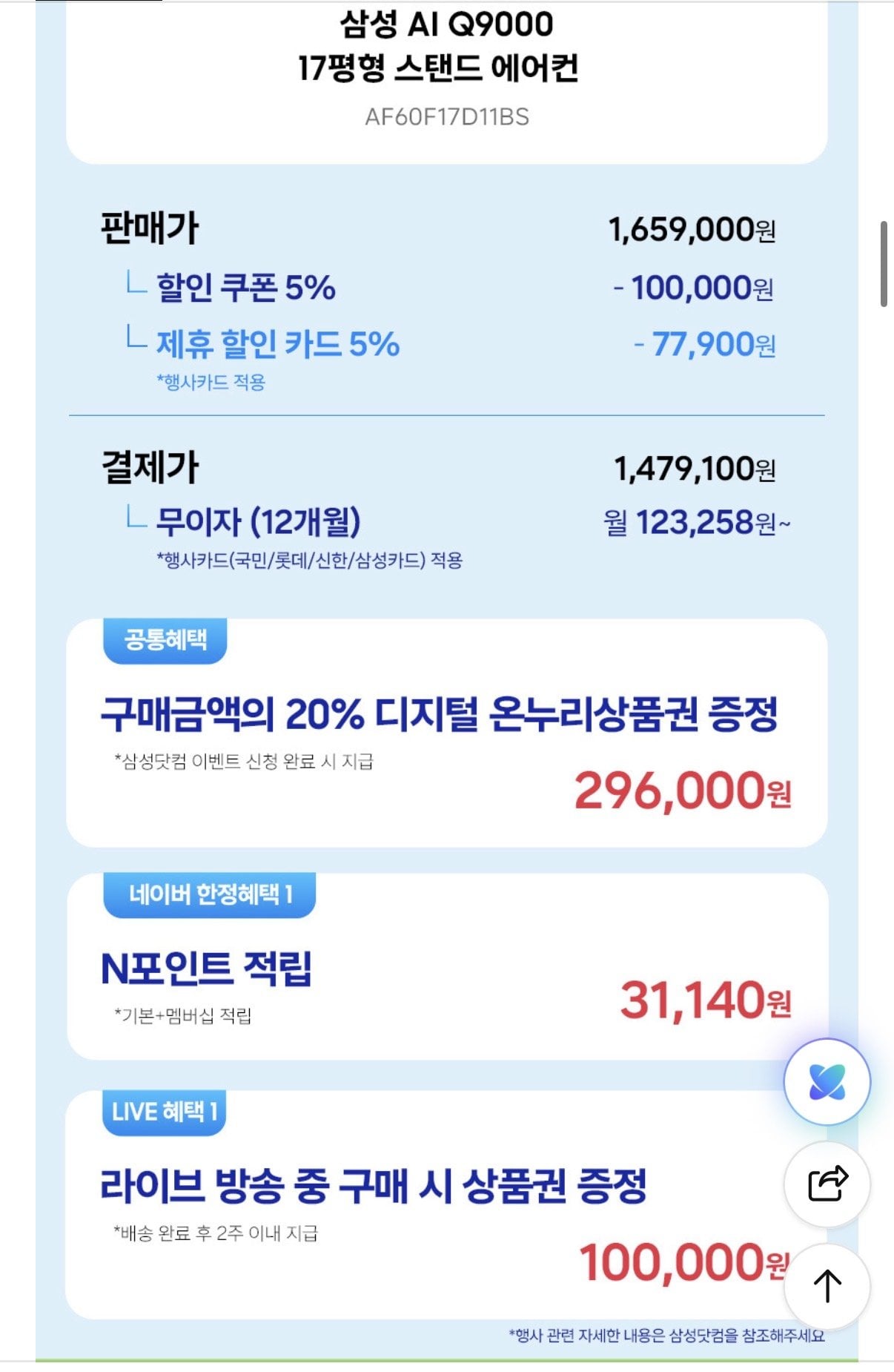Open the floating AI assistant button

pos(827,1082)
